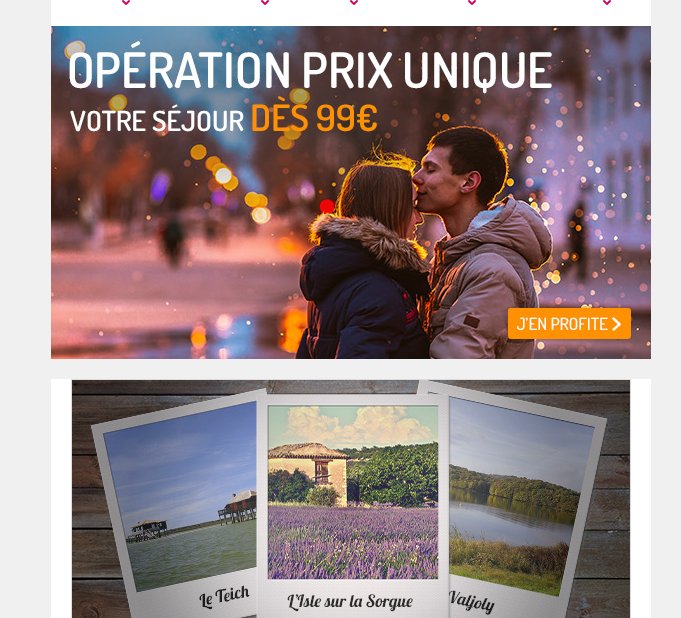Tap the J'EN PROFITE button
This screenshot has width=681, height=618.
coord(569,324)
